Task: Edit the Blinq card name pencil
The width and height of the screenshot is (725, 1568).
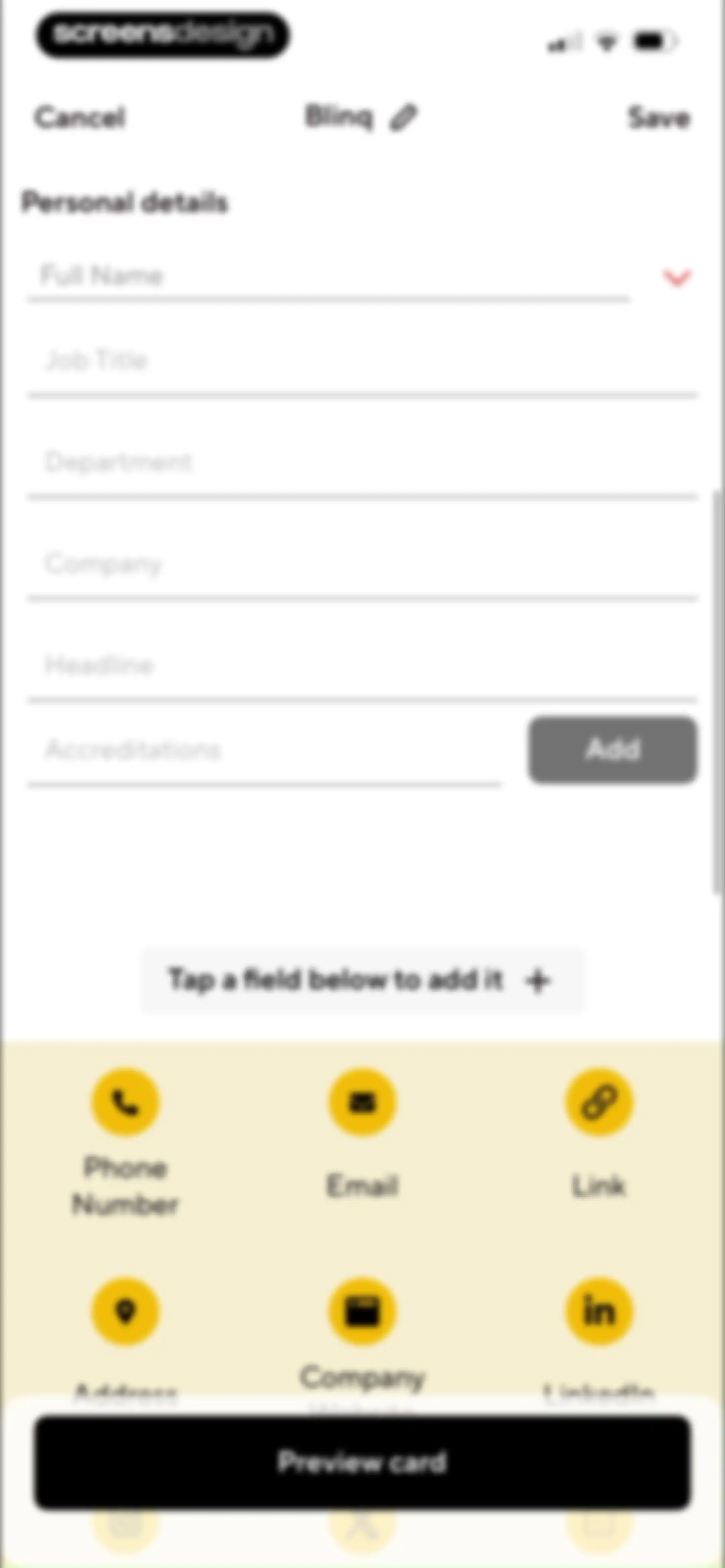Action: click(x=403, y=117)
